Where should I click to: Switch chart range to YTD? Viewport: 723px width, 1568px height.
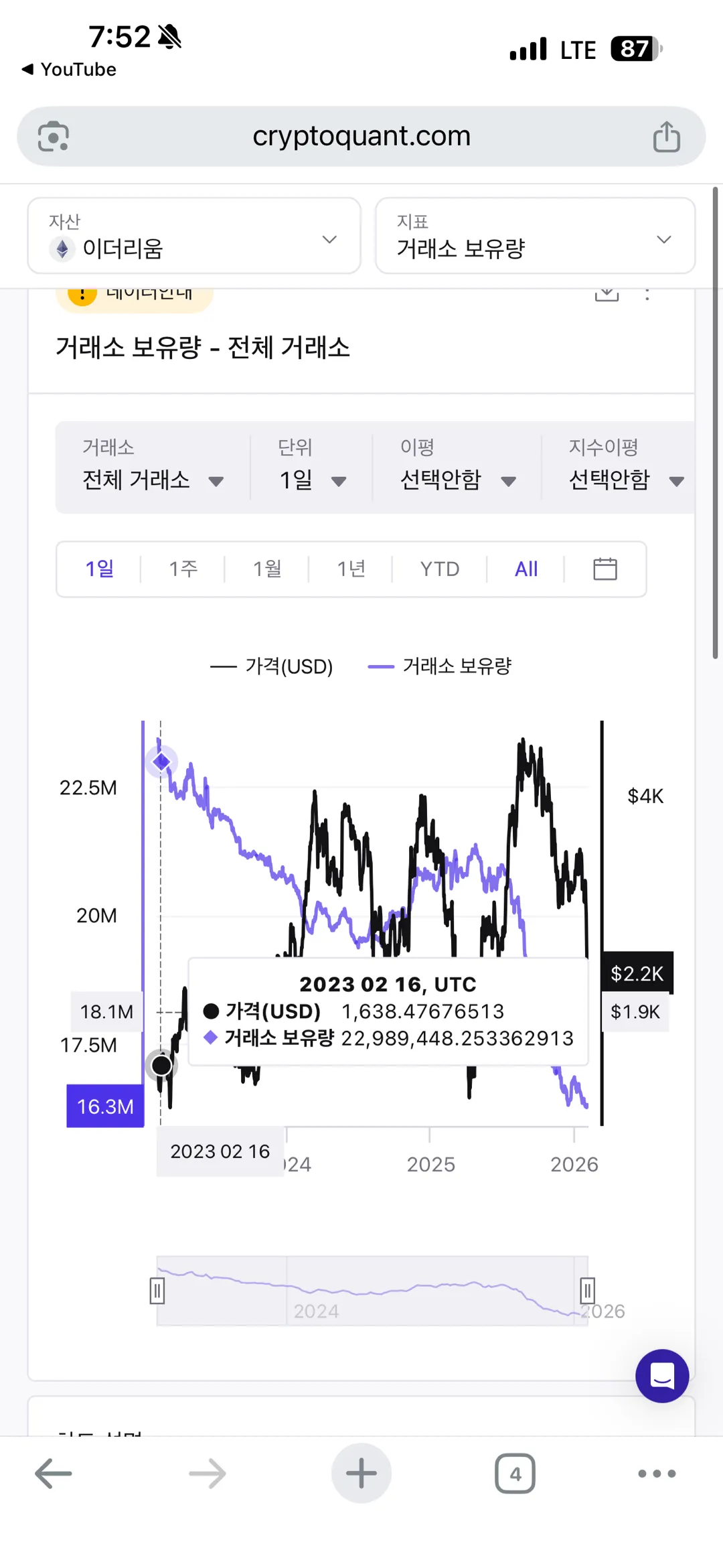point(439,569)
